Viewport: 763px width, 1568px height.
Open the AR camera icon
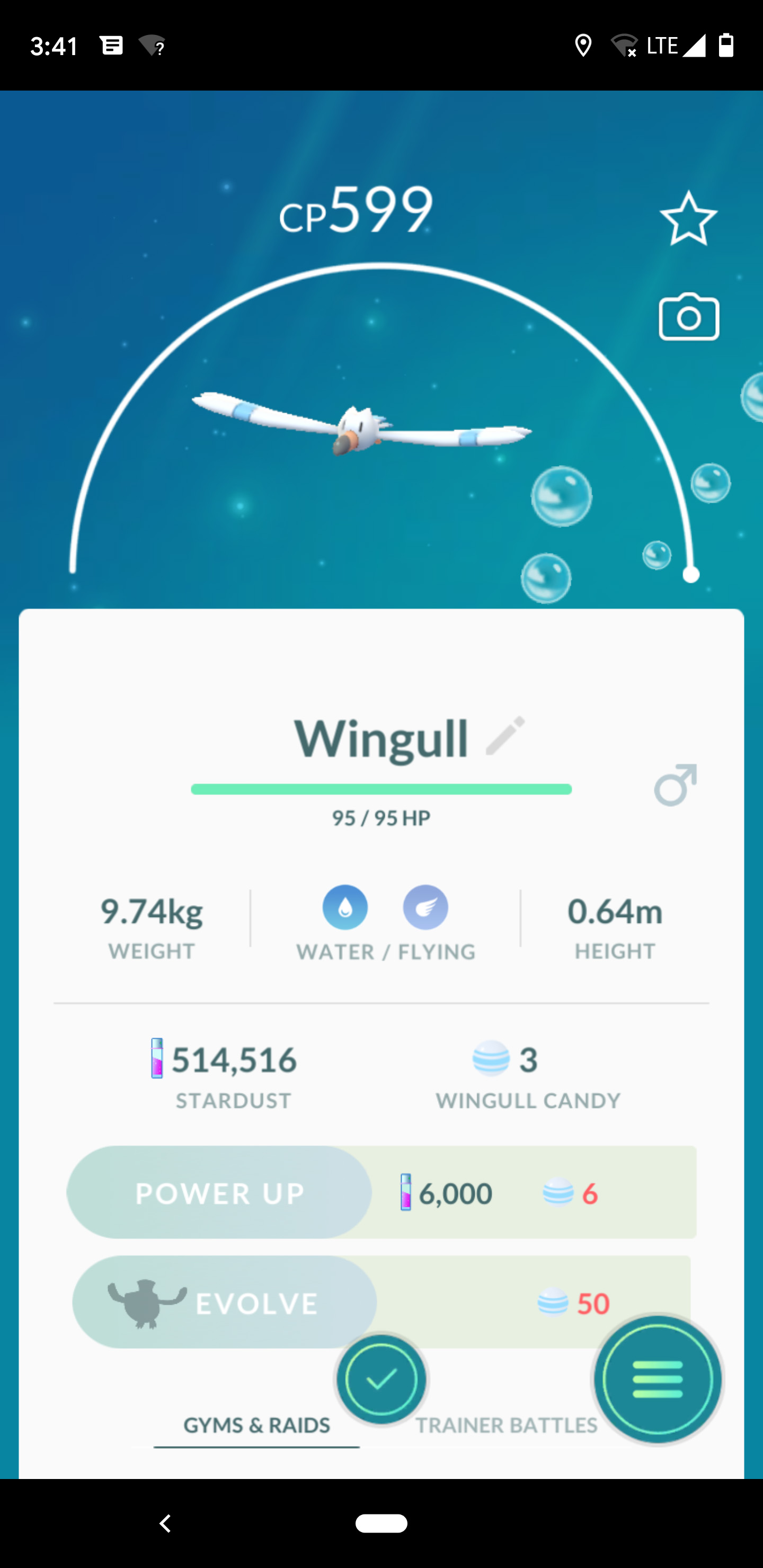click(x=689, y=317)
